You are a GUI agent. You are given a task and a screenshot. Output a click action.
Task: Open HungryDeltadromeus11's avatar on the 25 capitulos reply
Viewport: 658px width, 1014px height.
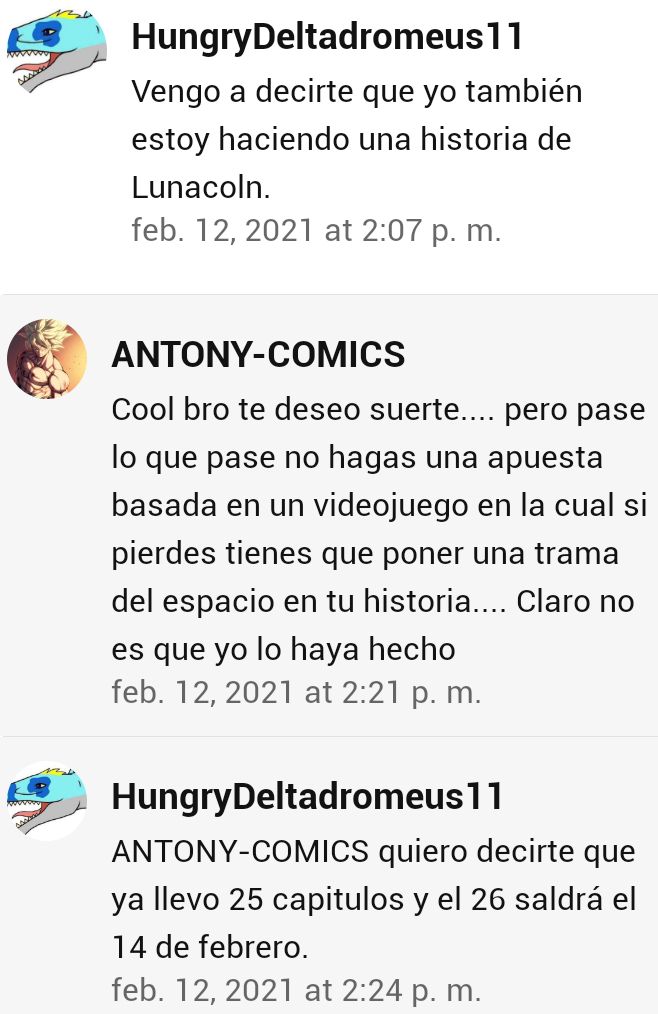click(46, 800)
